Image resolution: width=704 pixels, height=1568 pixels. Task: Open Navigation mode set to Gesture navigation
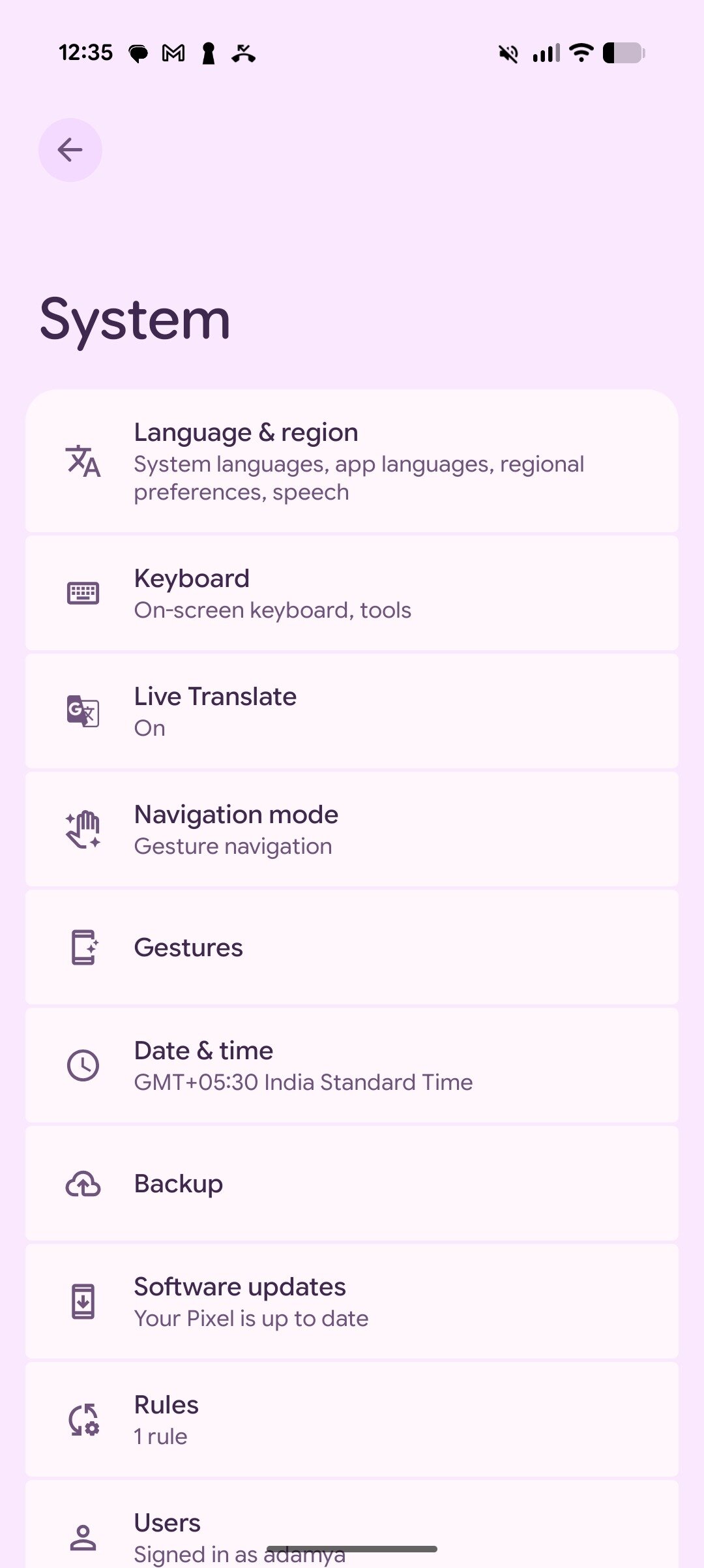352,828
